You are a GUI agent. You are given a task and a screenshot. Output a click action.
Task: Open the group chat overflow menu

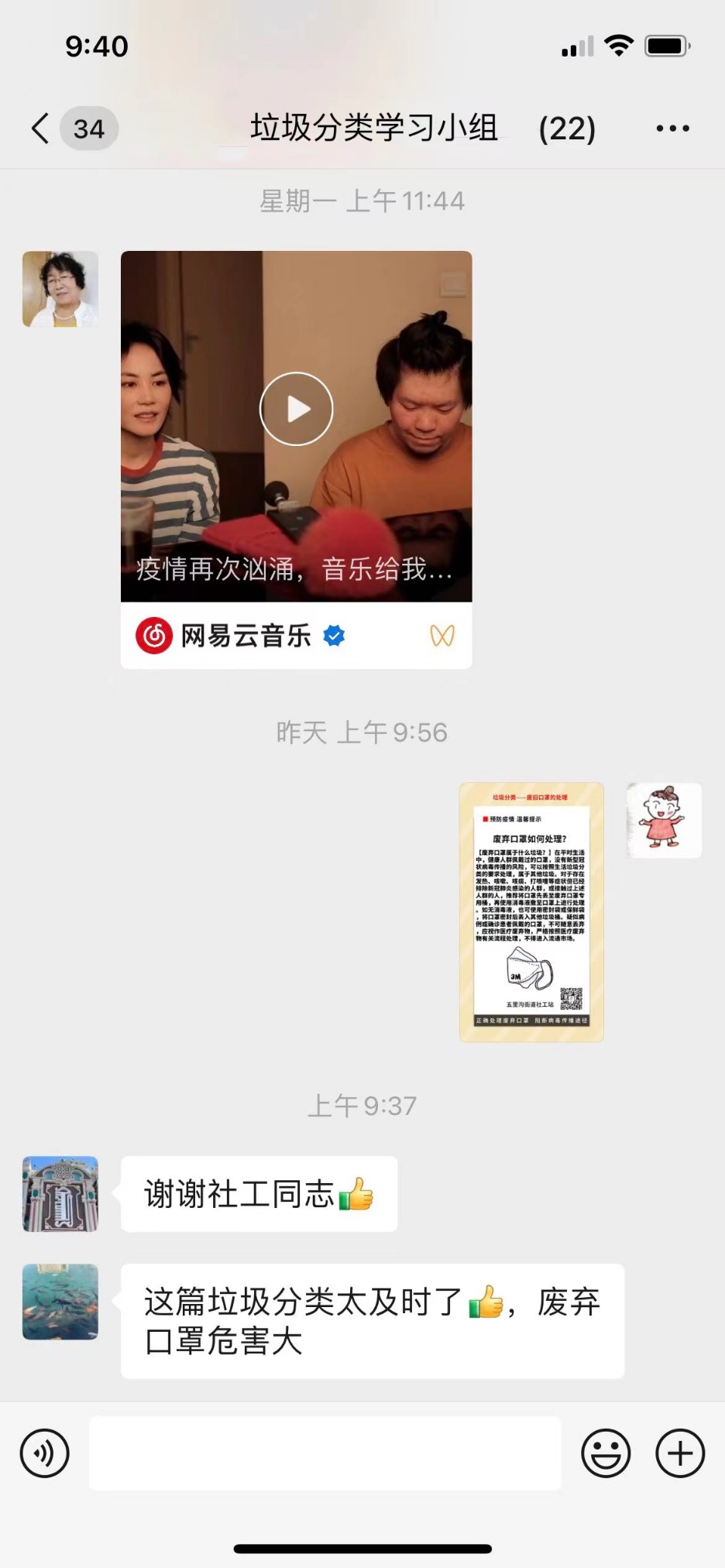pyautogui.click(x=672, y=129)
